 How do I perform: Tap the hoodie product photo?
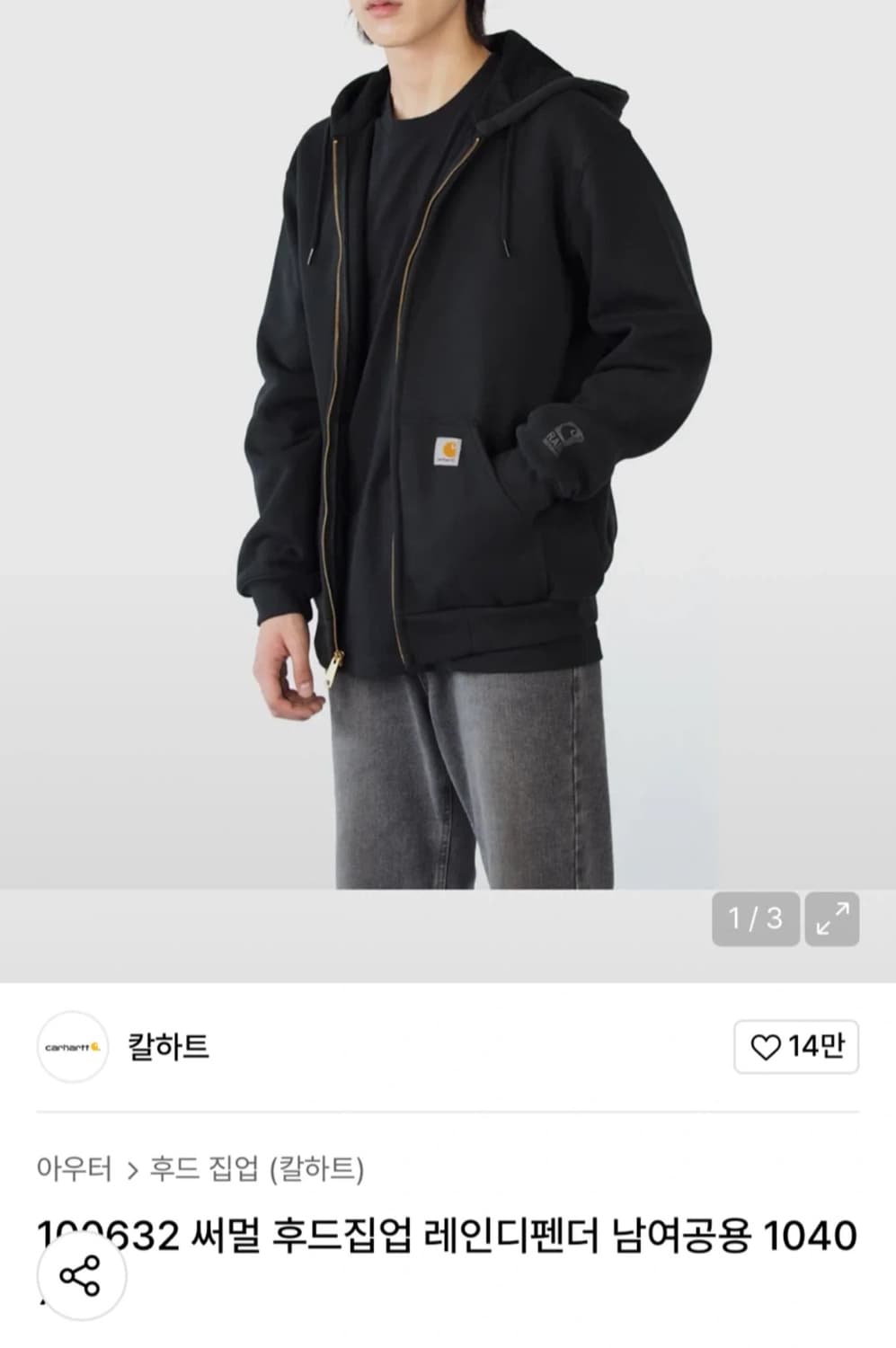[448, 449]
